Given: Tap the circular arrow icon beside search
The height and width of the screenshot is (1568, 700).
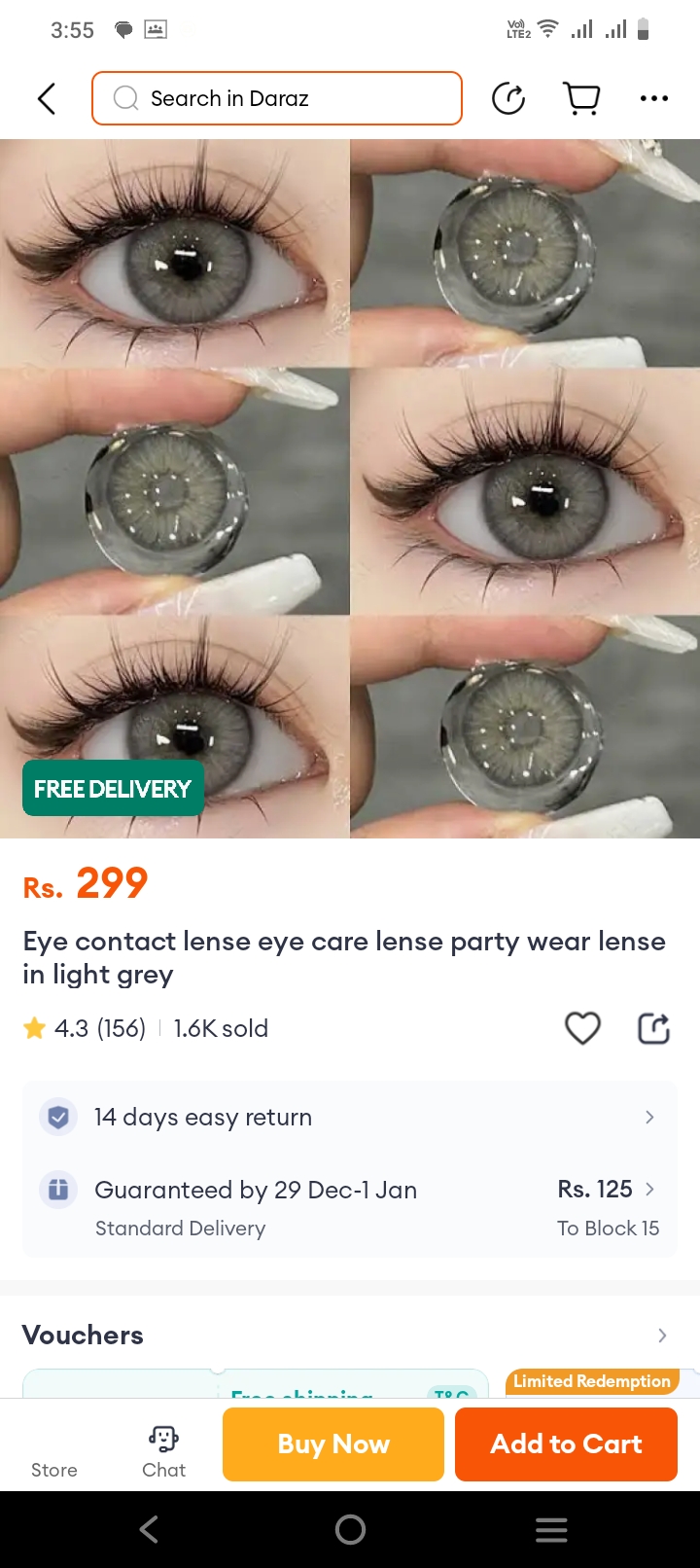Looking at the screenshot, I should click(508, 98).
